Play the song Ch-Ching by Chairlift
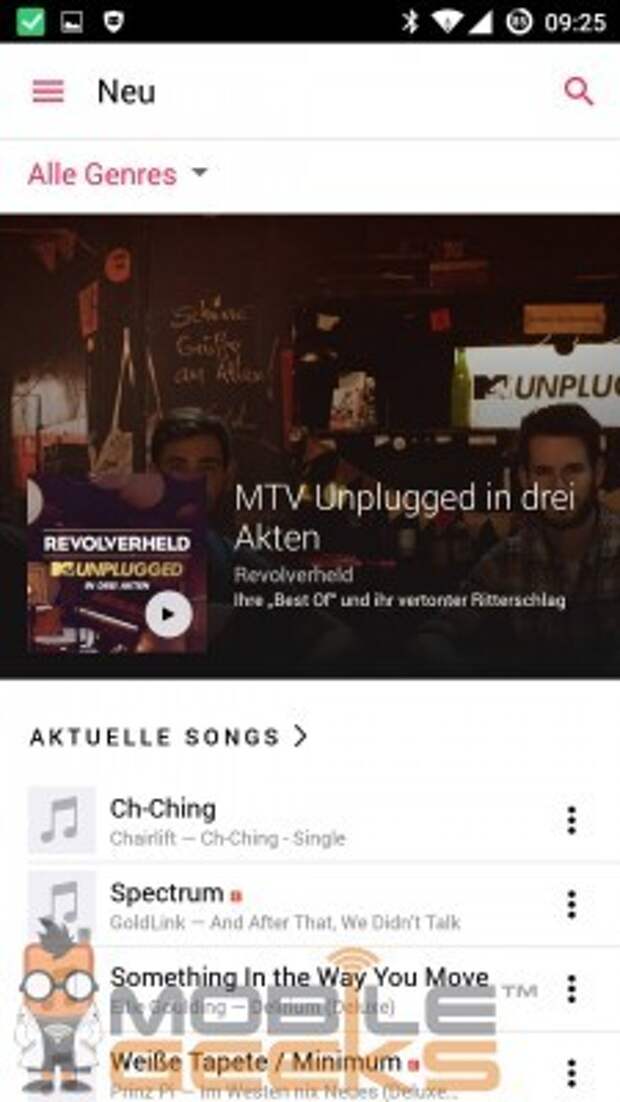This screenshot has height=1102, width=620. (x=295, y=820)
